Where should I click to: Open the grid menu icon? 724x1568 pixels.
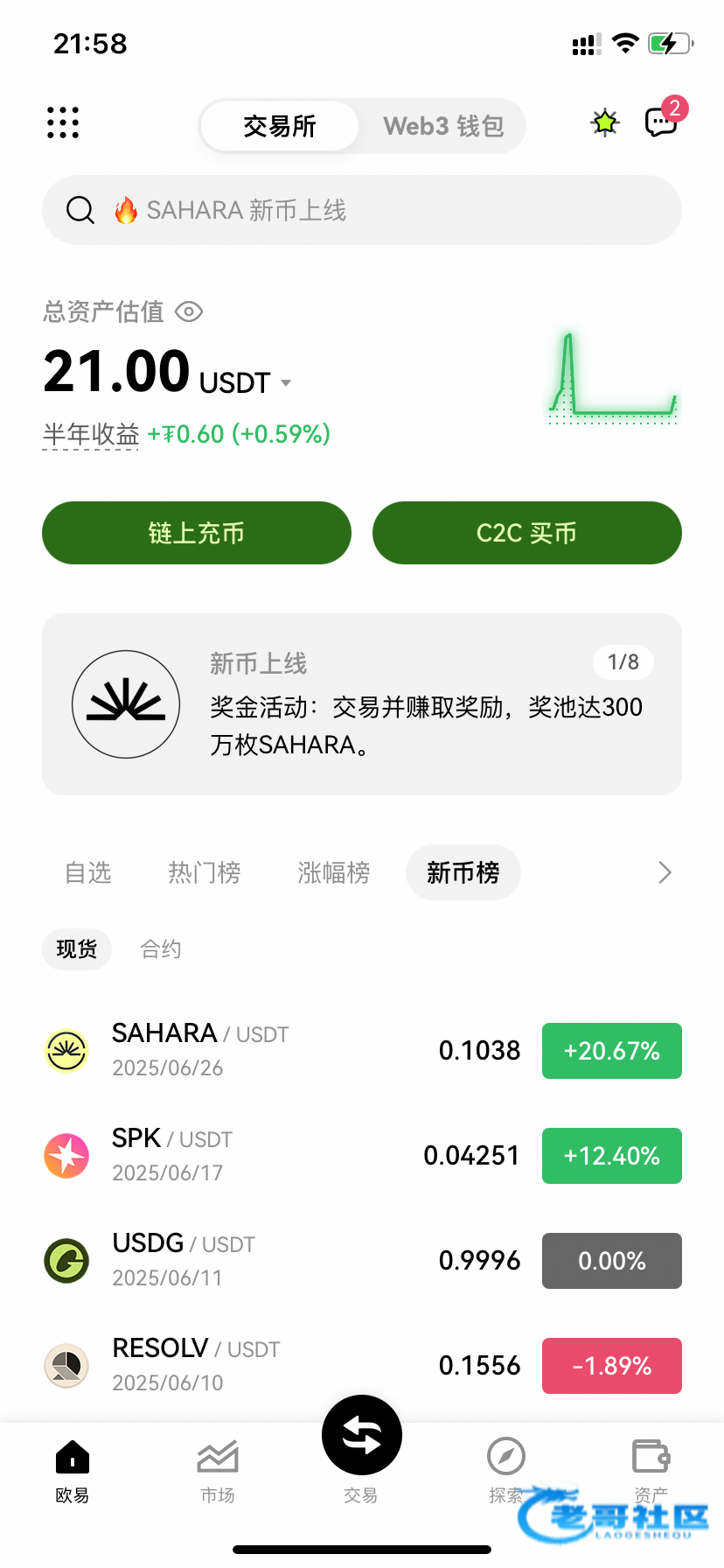pyautogui.click(x=63, y=122)
